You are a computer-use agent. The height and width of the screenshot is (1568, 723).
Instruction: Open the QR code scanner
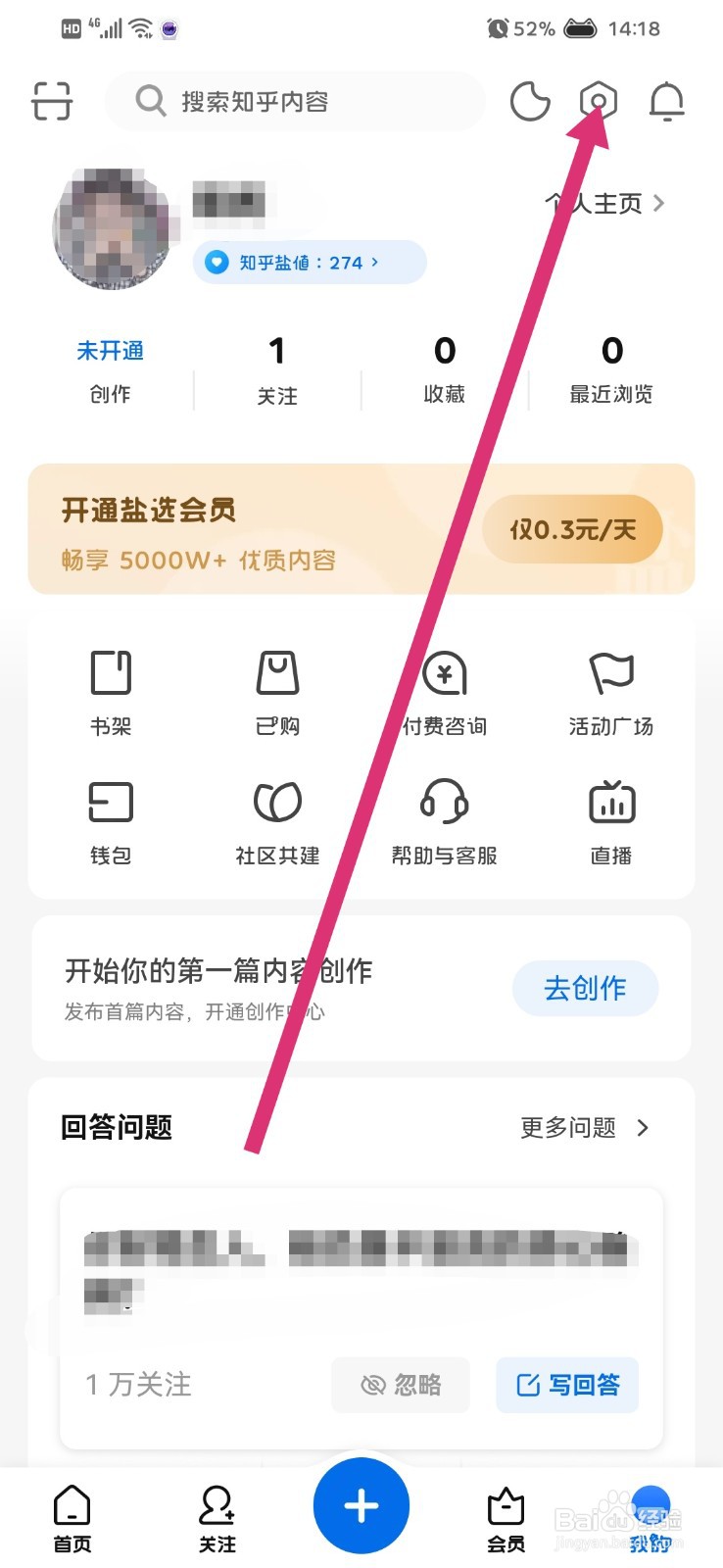click(51, 101)
